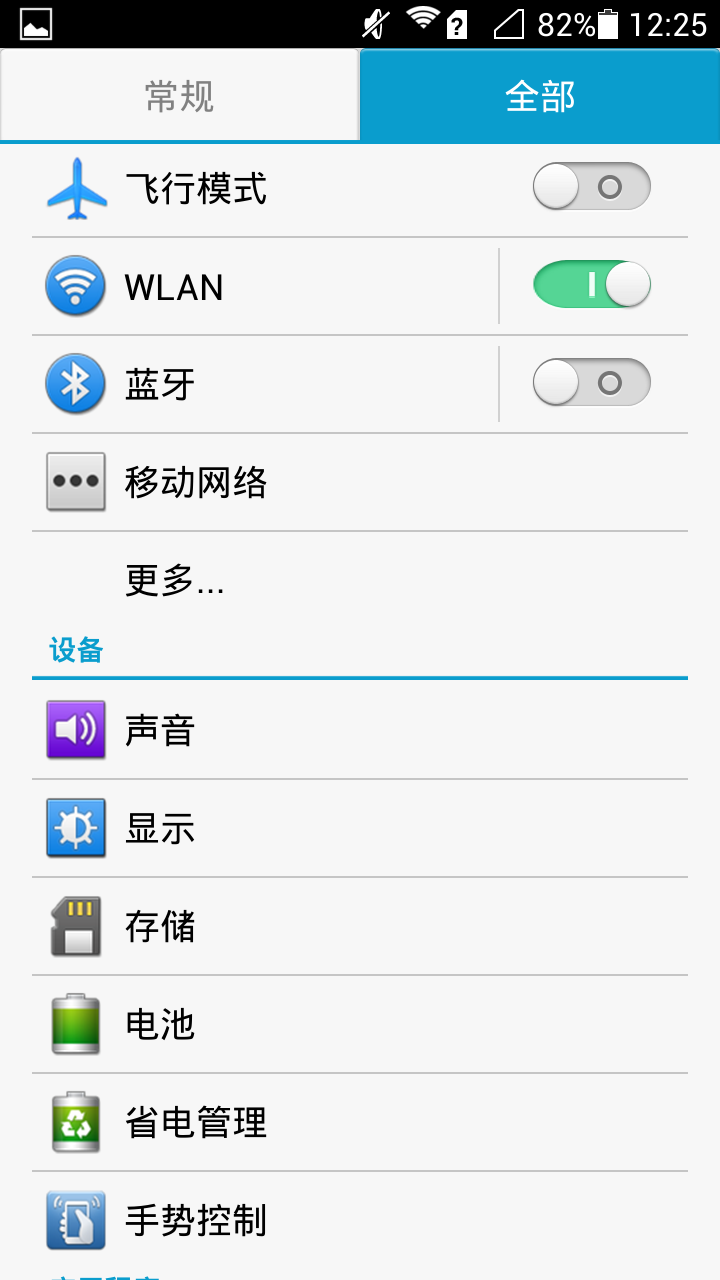This screenshot has height=1280, width=720.
Task: Open 存储 settings
Action: point(360,927)
